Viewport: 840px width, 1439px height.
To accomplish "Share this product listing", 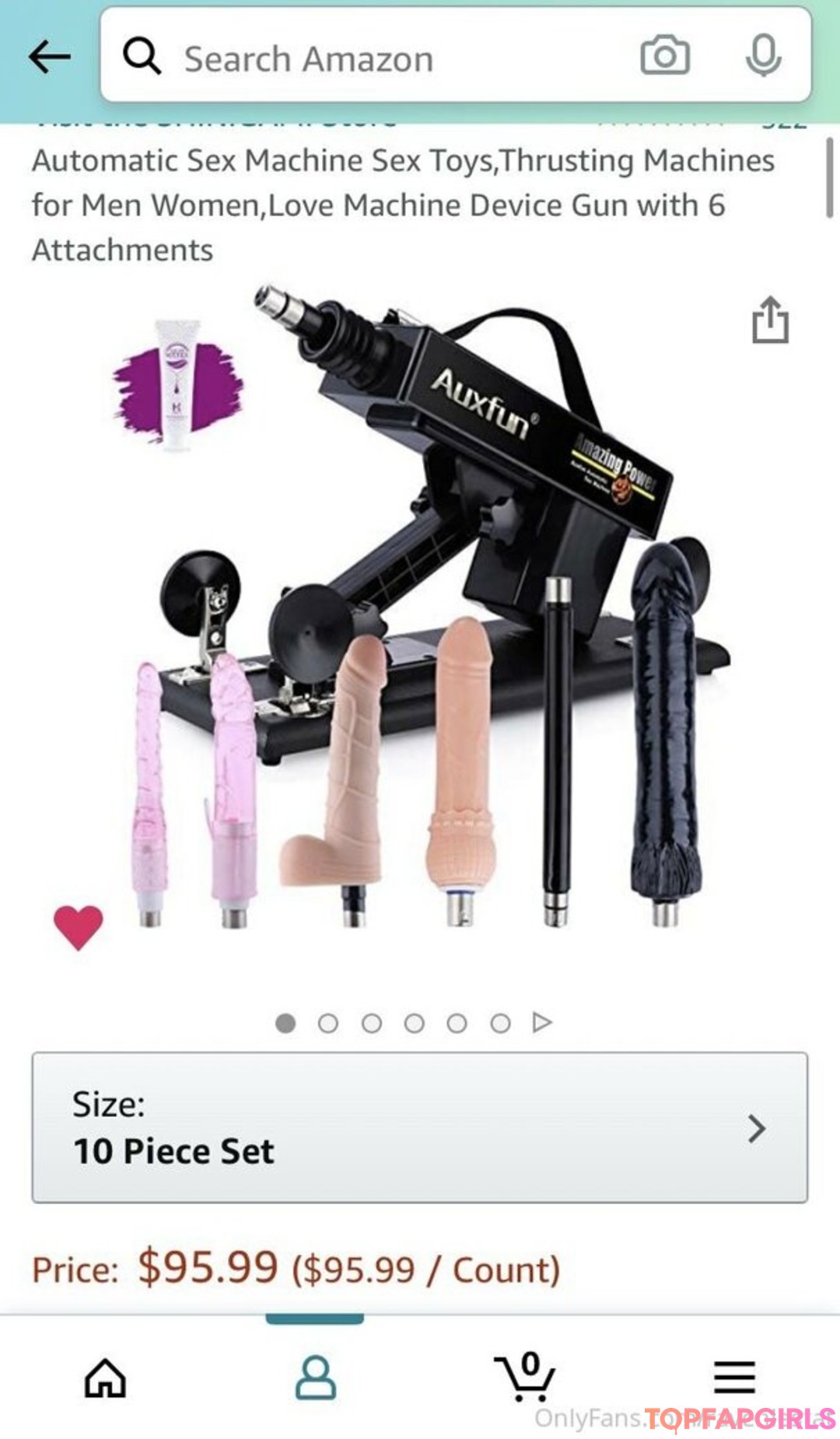I will (770, 320).
